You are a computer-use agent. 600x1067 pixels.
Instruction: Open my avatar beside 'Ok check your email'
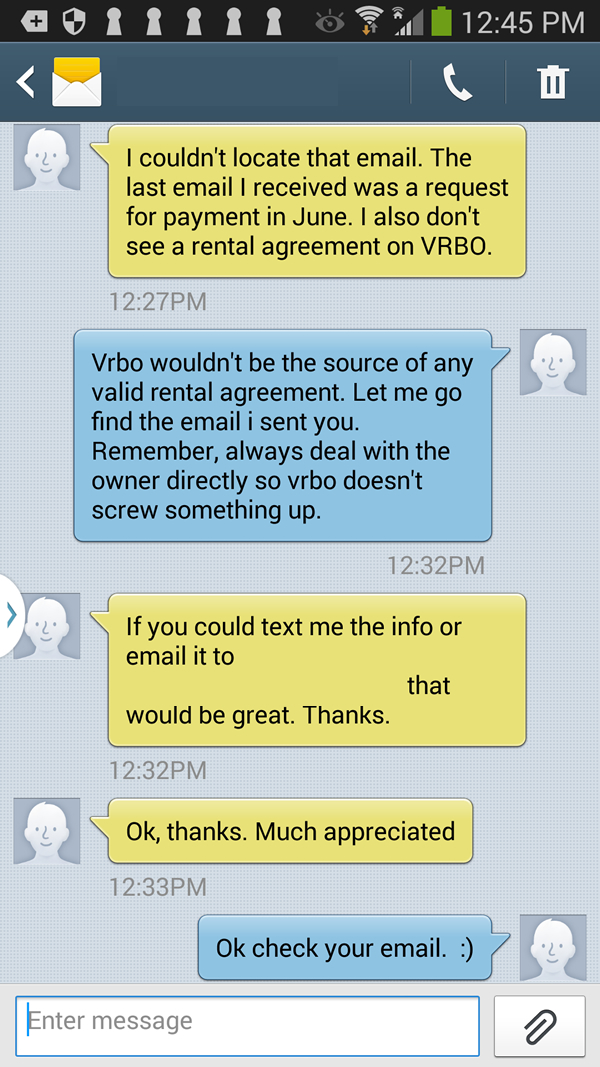553,947
